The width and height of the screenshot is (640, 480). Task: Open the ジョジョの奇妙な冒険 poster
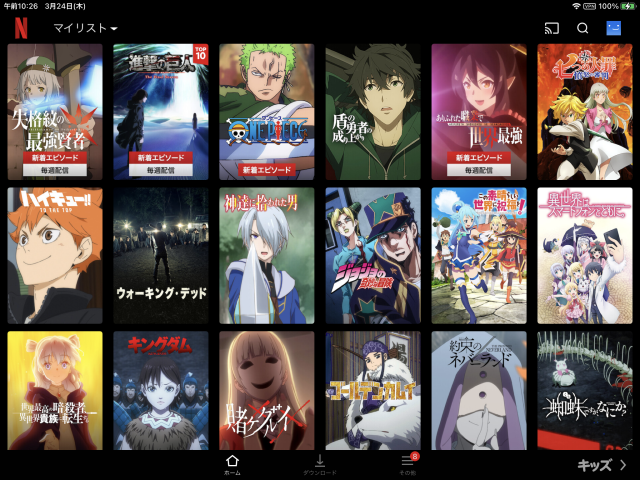pos(373,255)
